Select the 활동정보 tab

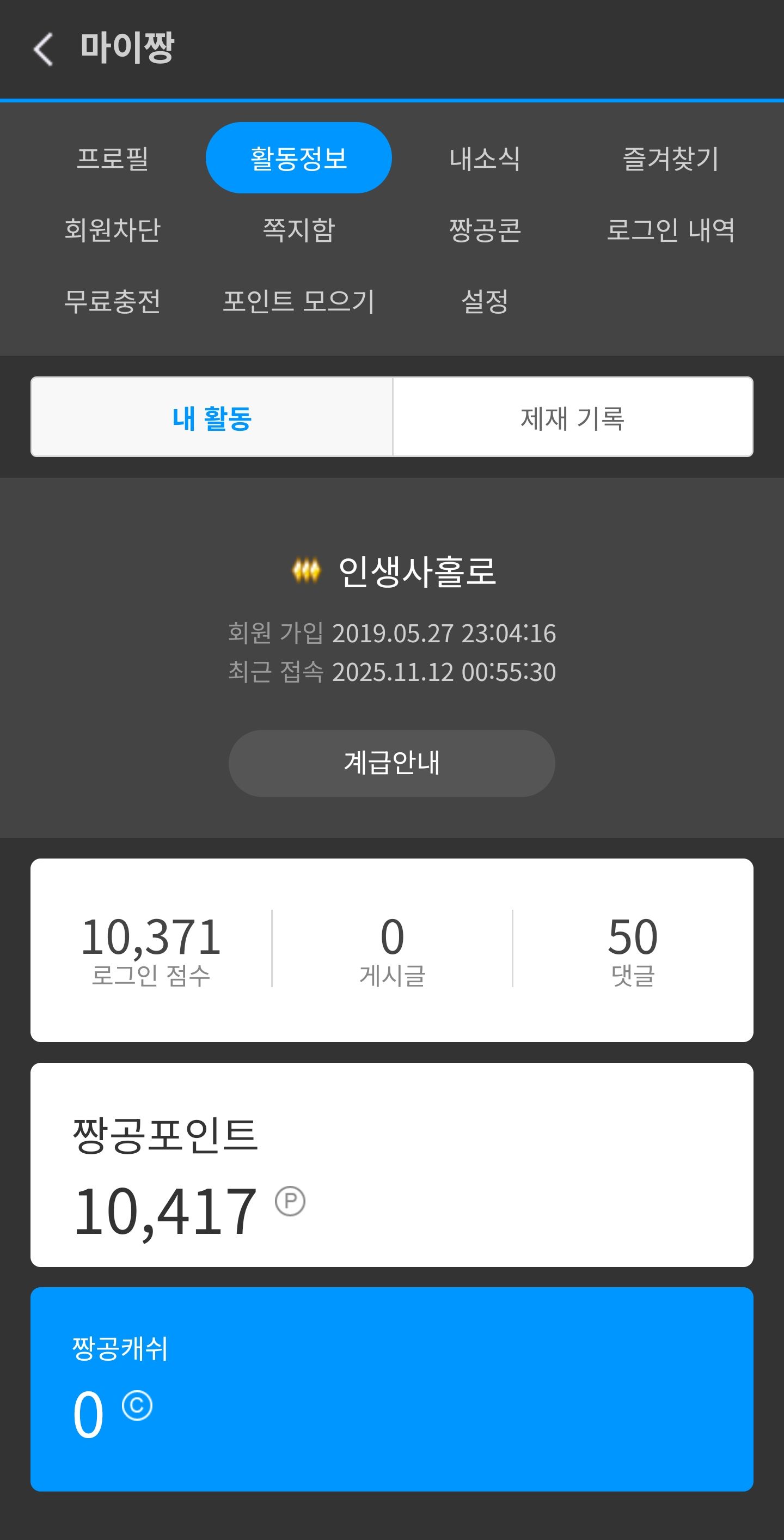point(298,158)
